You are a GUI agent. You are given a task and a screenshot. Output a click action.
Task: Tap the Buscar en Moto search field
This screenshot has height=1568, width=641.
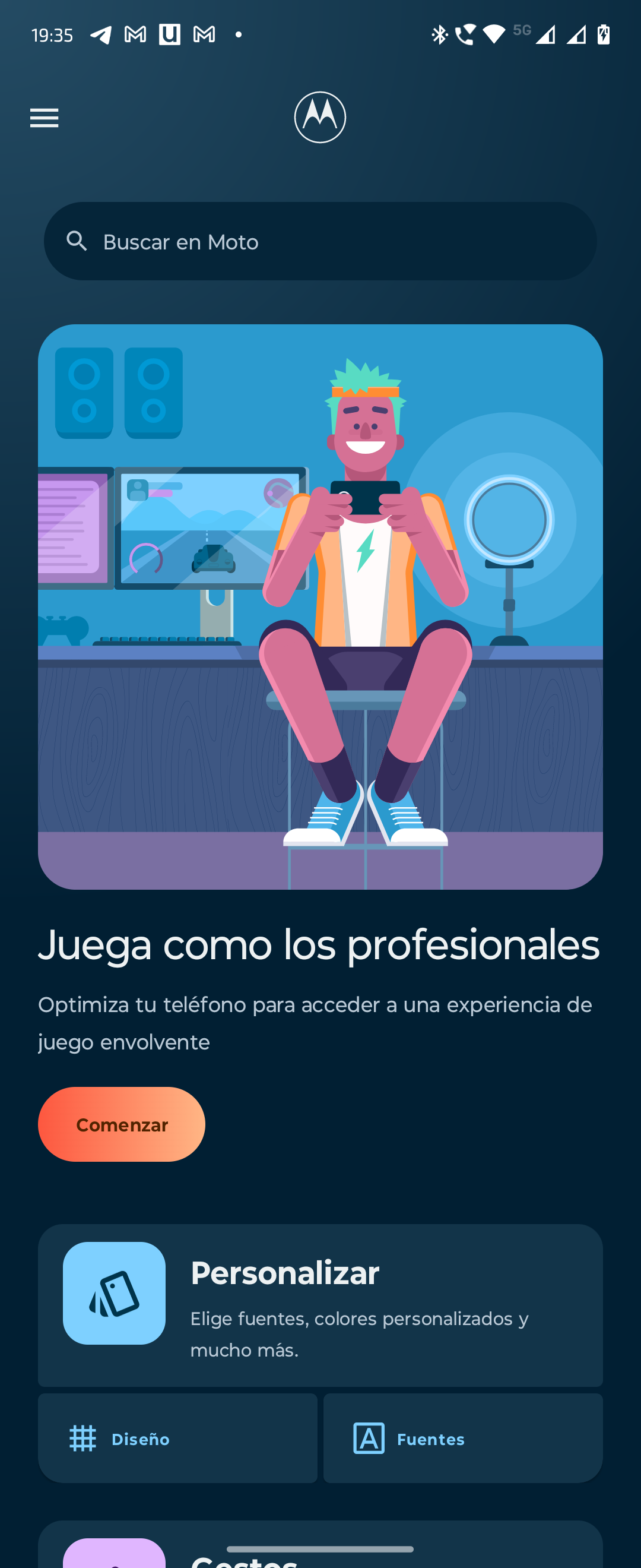(x=320, y=242)
